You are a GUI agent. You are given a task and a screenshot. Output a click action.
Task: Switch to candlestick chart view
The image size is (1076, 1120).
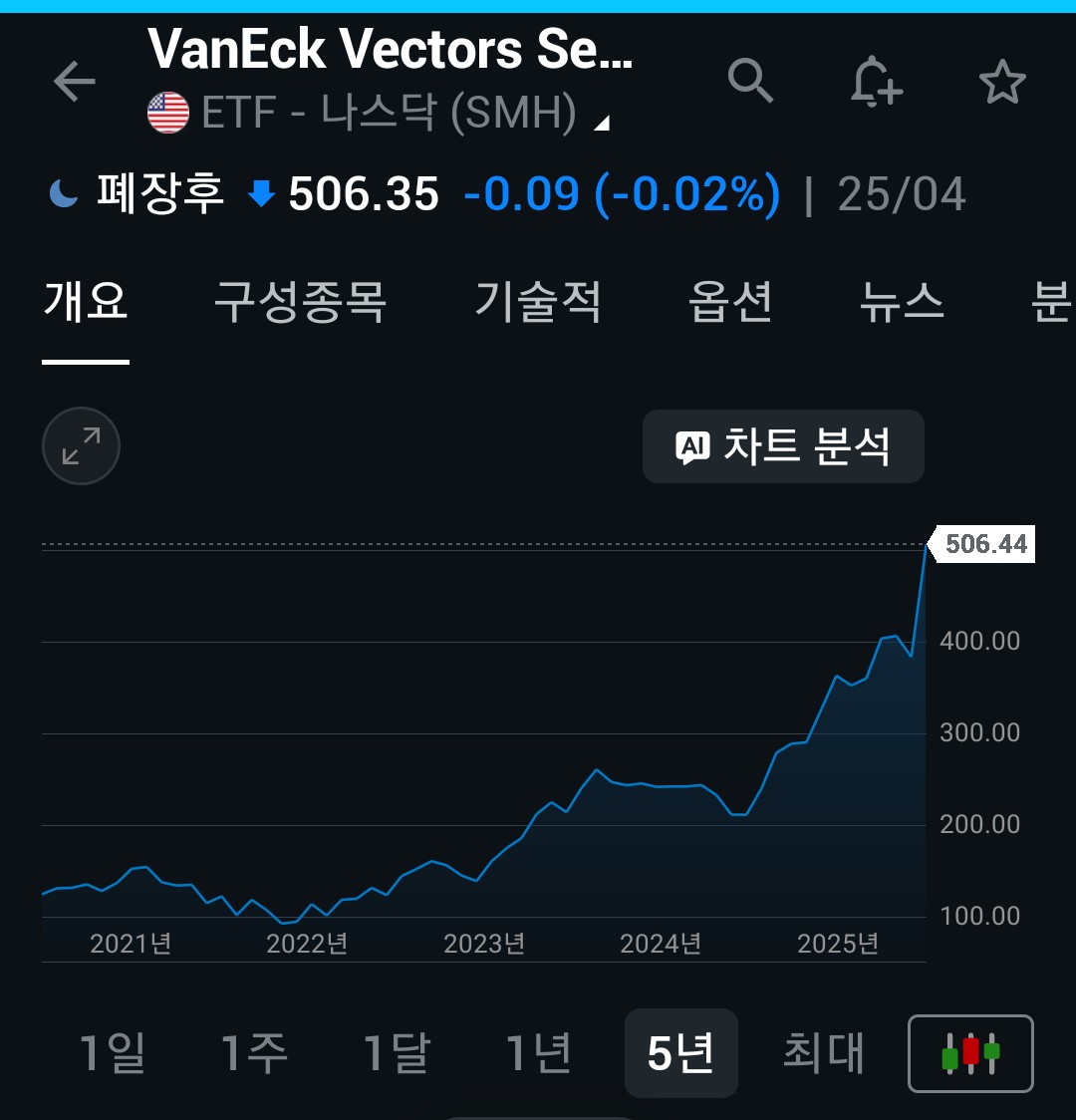(970, 1053)
